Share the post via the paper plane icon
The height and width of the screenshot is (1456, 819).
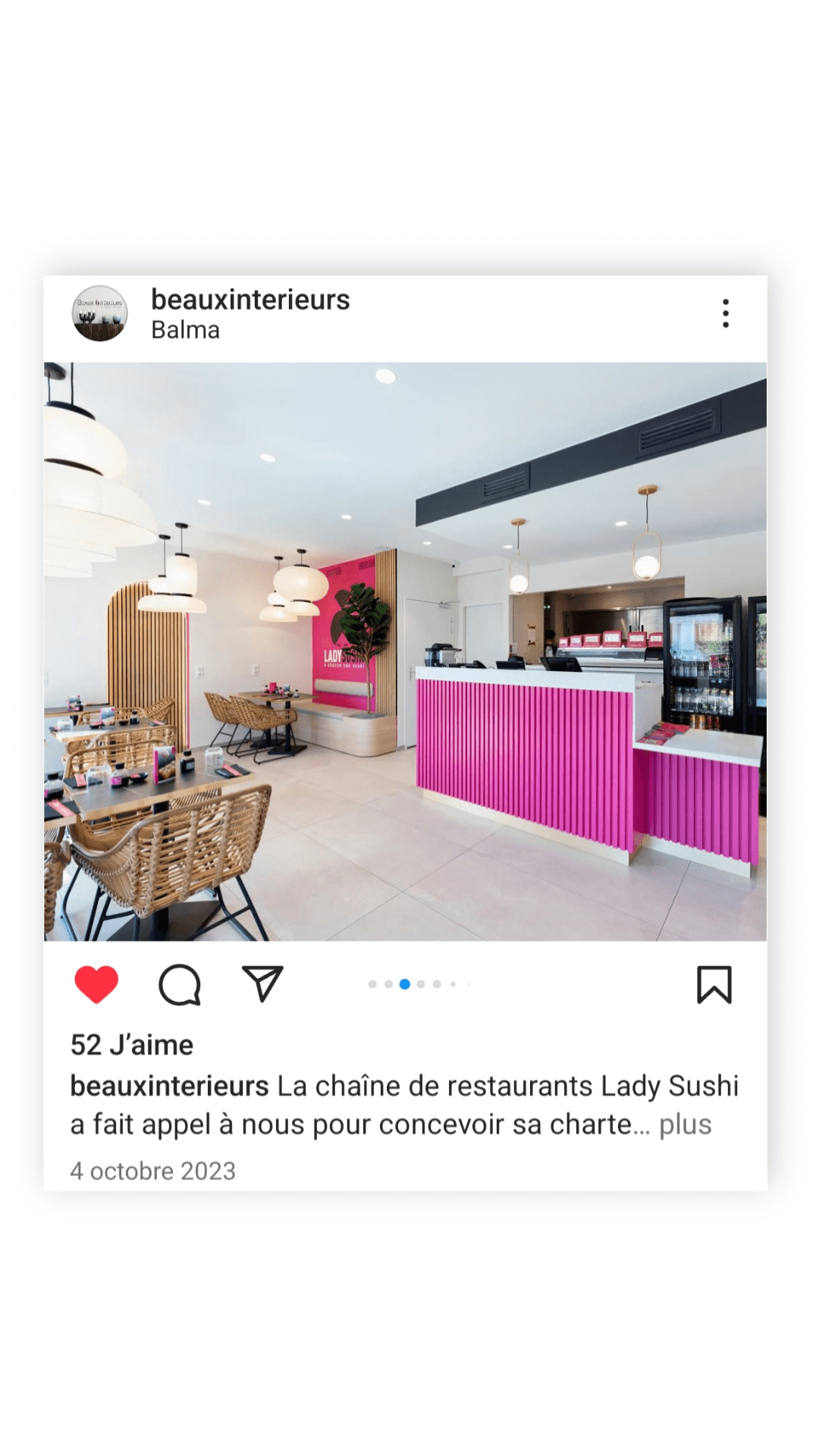pos(262,984)
